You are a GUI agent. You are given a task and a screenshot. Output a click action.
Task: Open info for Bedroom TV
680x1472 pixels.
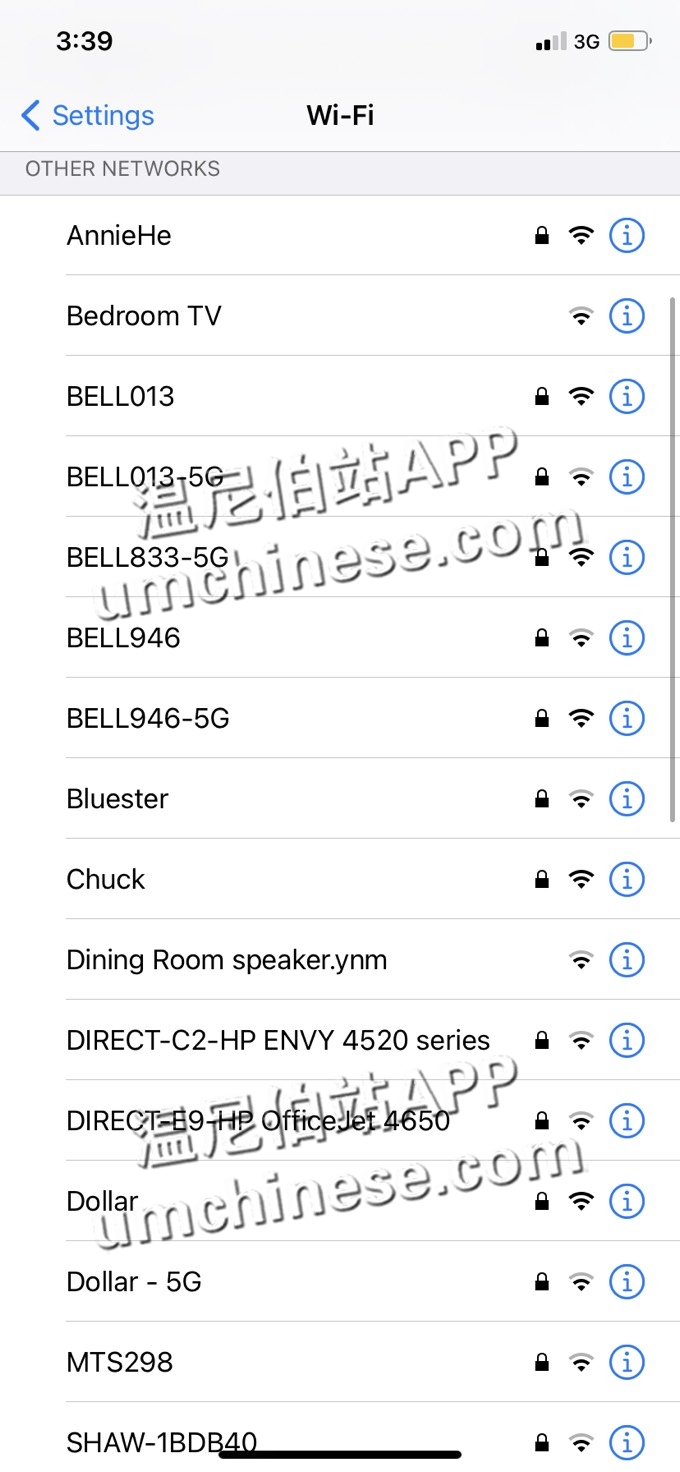pos(627,316)
